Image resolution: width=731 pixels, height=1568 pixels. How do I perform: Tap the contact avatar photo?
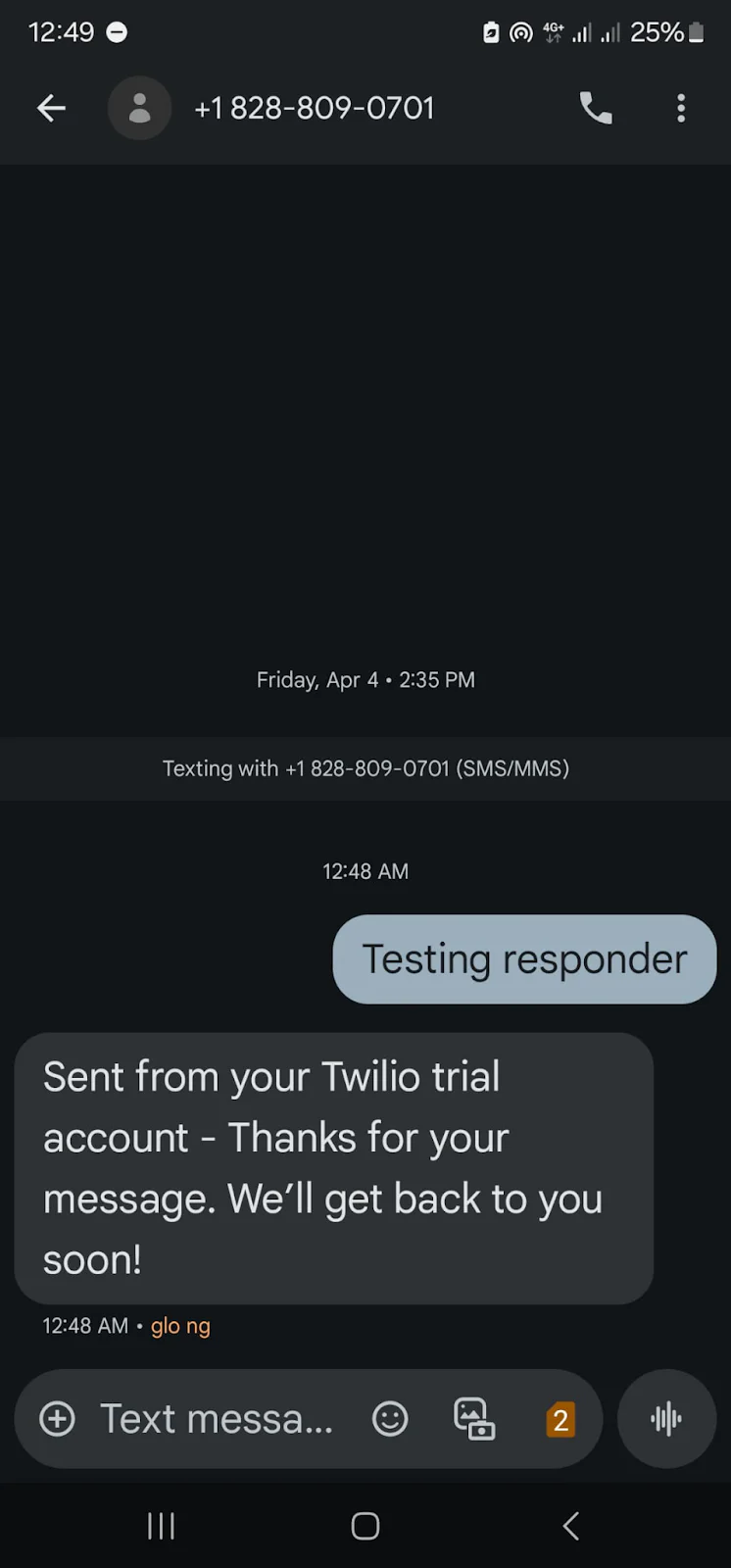[139, 108]
